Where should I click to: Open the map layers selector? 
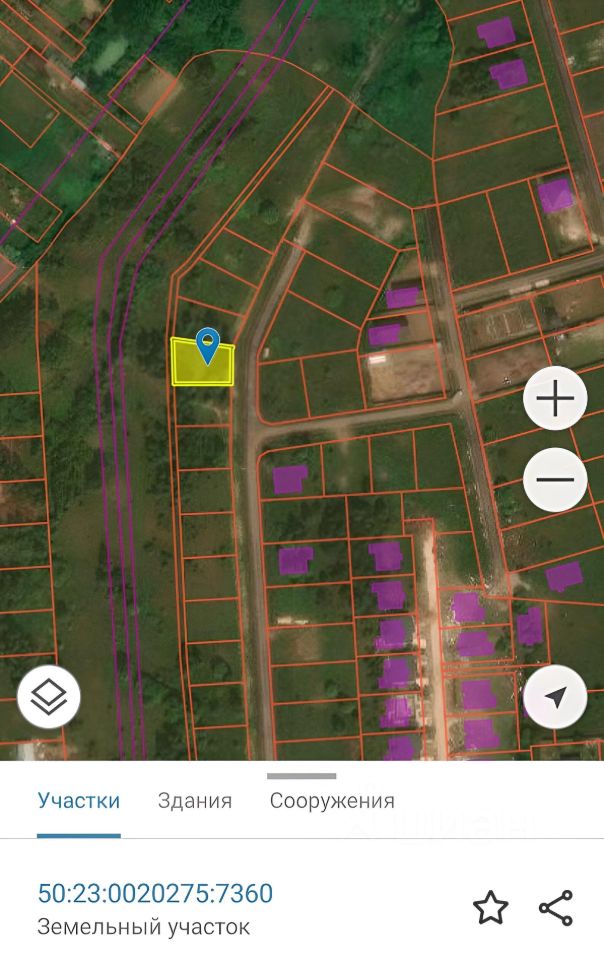[x=49, y=696]
